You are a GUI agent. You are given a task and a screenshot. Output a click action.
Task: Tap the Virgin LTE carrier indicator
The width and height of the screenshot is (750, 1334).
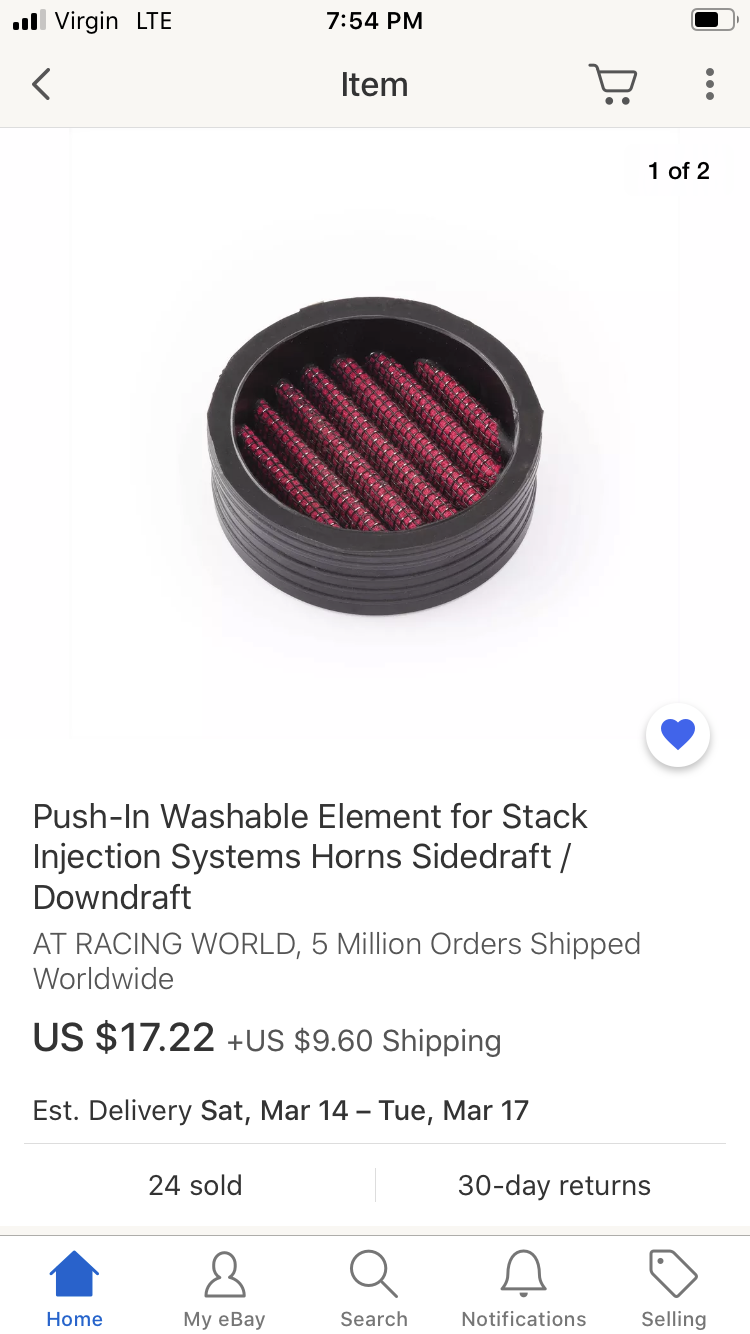point(90,20)
